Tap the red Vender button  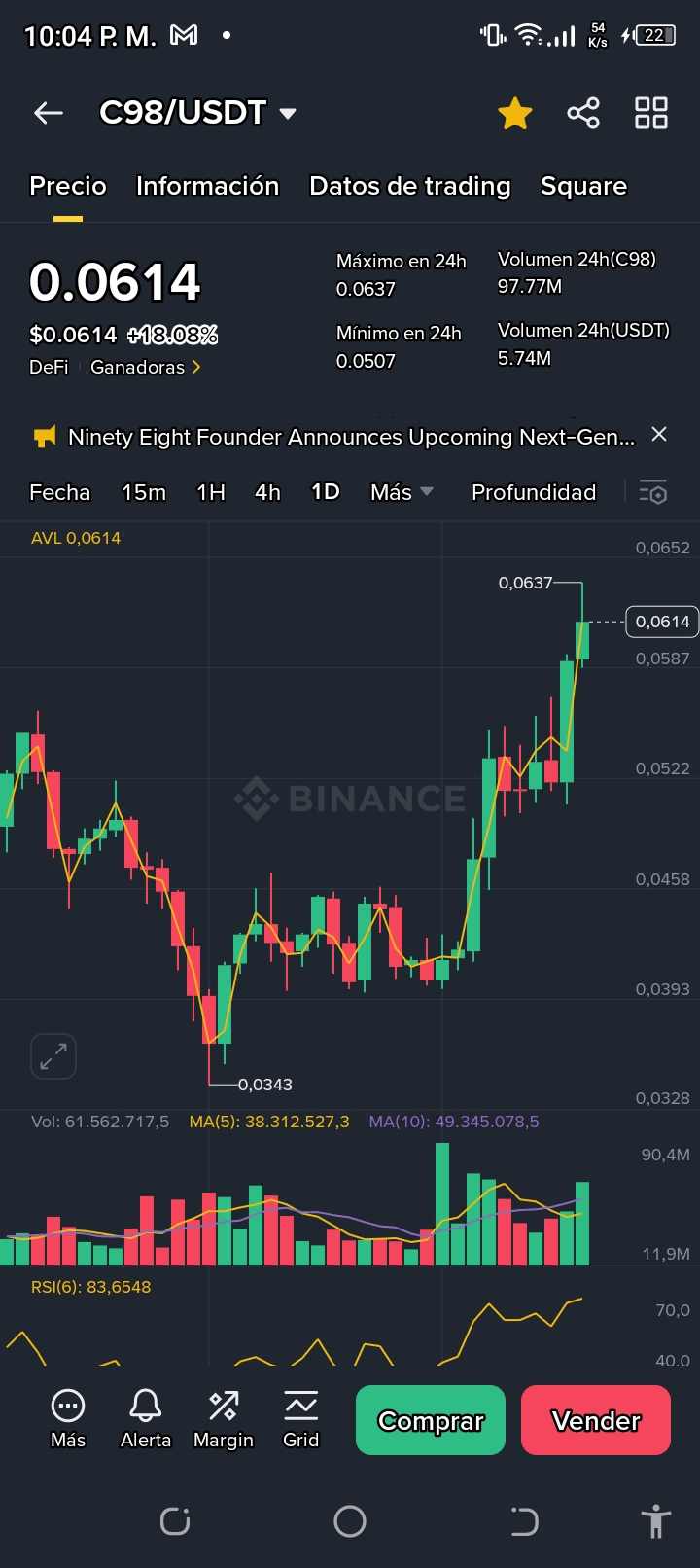point(596,1420)
